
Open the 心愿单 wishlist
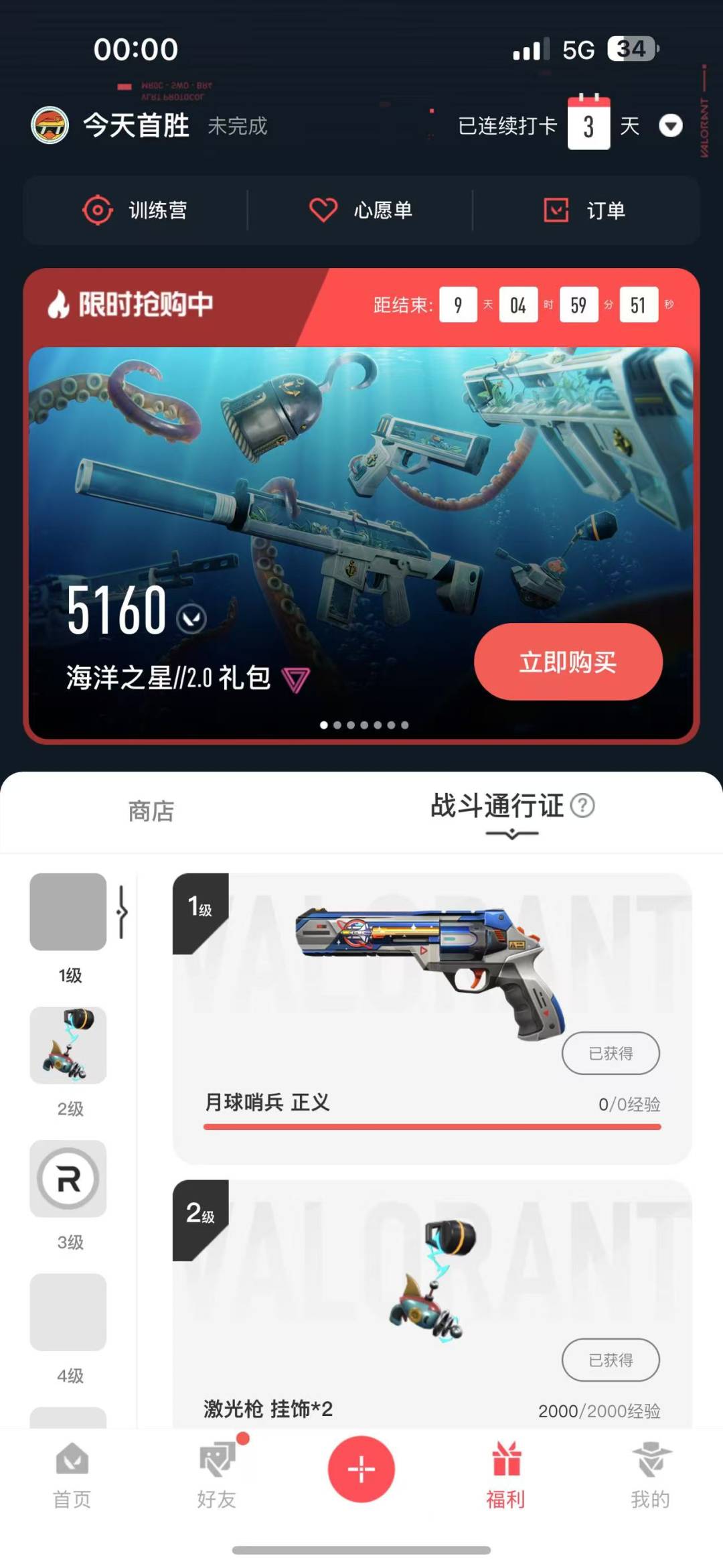(x=360, y=210)
